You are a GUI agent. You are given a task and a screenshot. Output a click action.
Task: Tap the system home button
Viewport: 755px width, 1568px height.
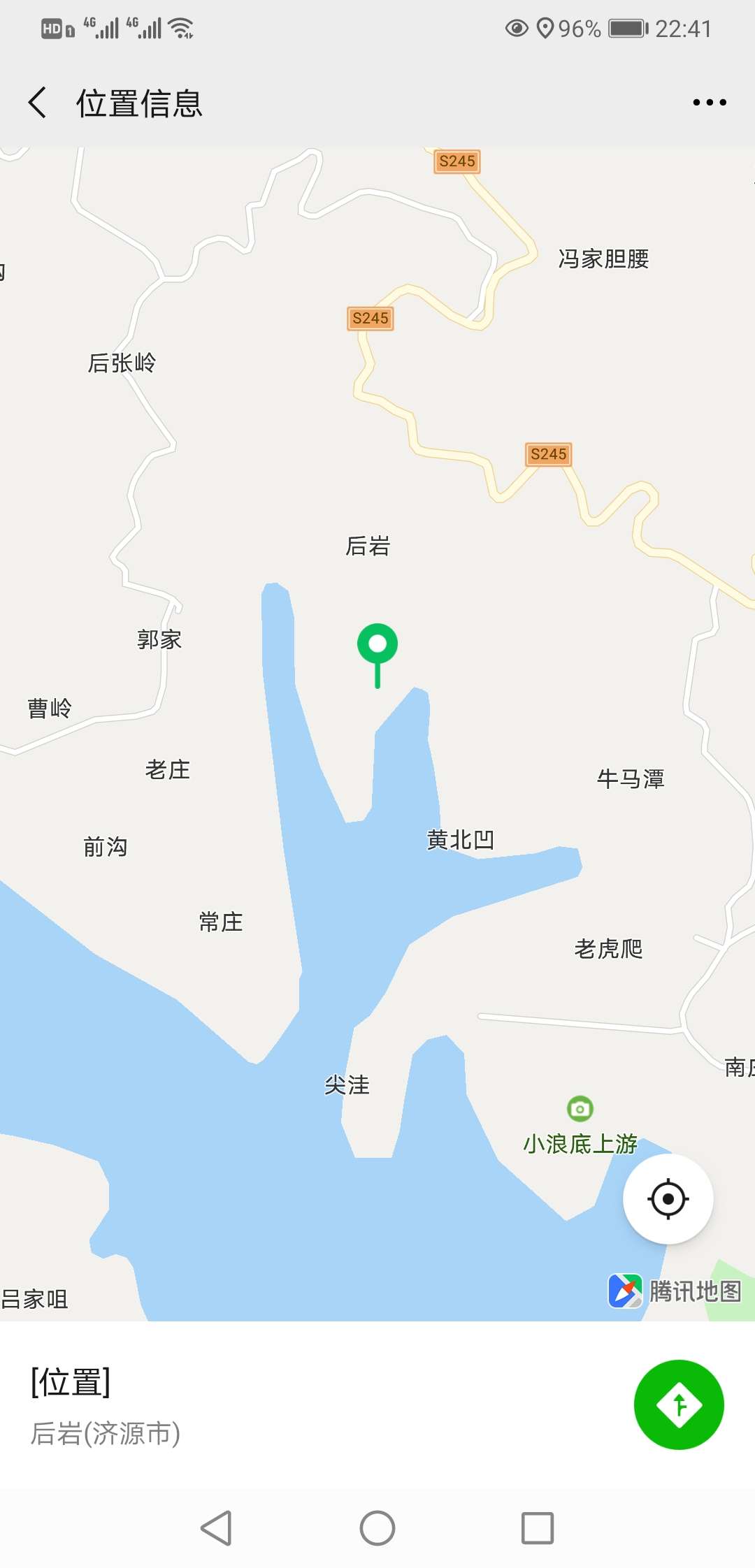pos(377,1528)
